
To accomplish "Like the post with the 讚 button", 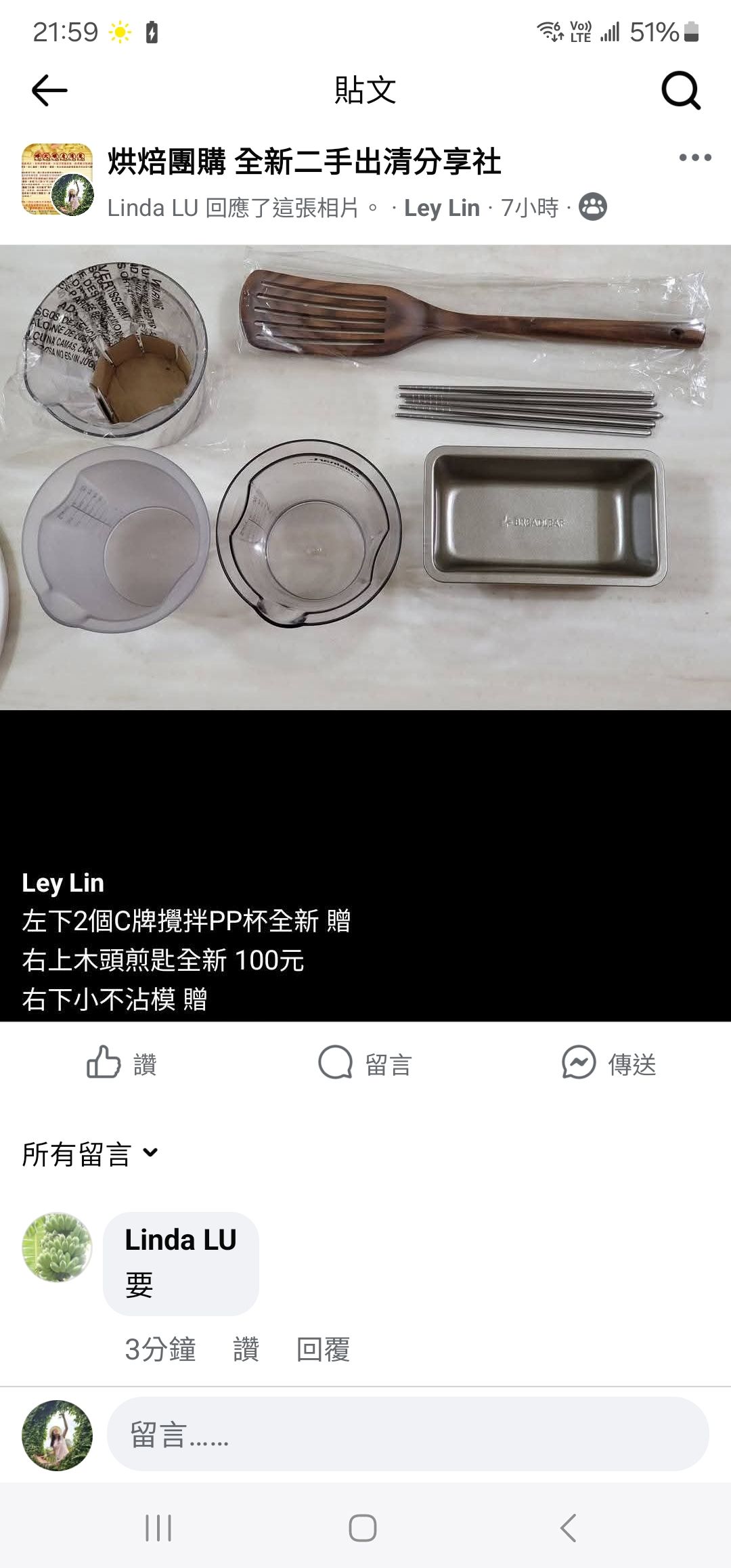I will 122,1064.
